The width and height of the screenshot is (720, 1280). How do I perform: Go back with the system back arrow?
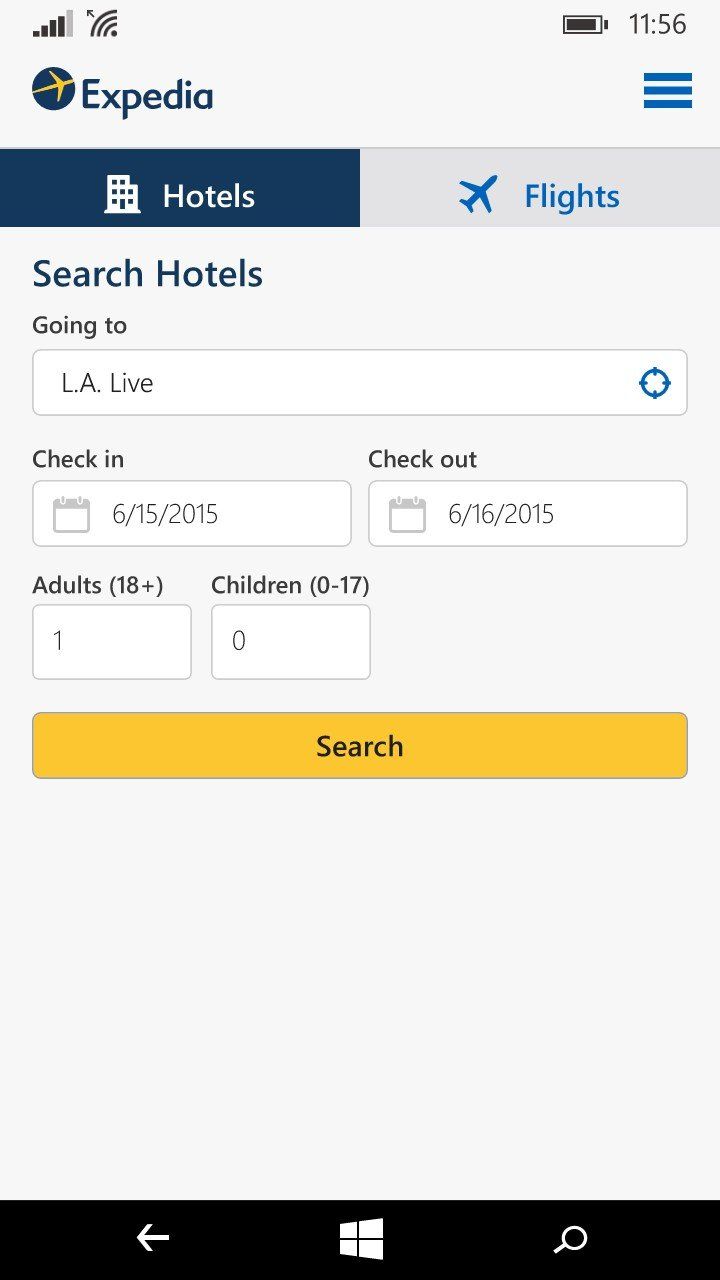pos(153,1239)
